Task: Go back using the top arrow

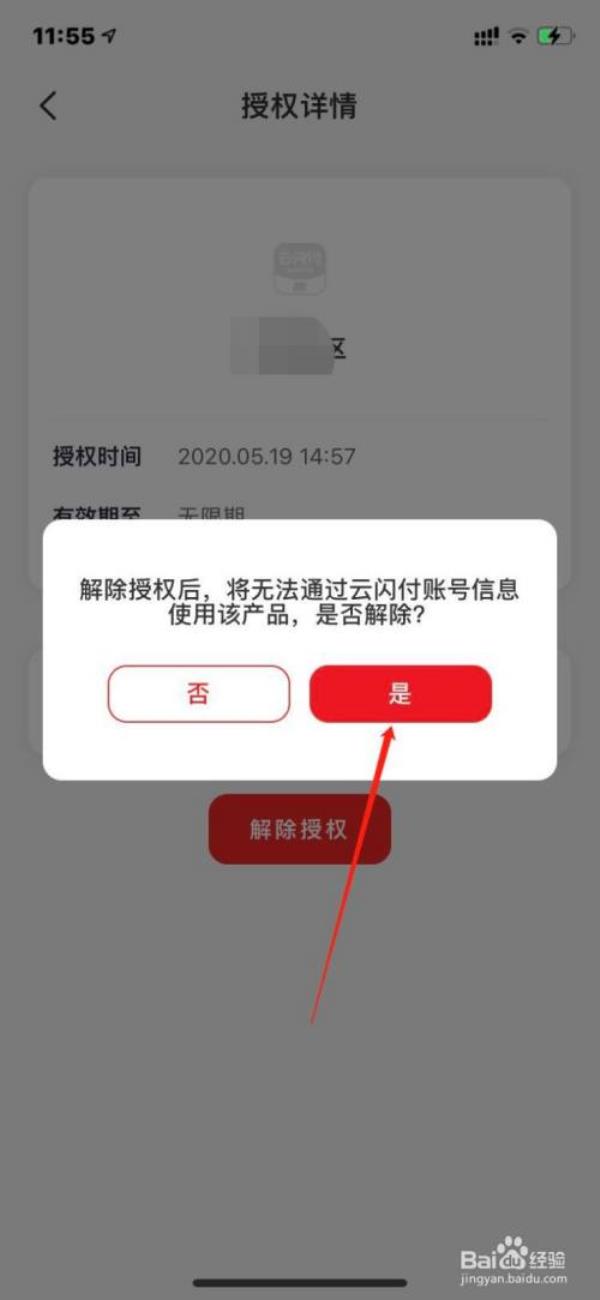Action: click(48, 106)
